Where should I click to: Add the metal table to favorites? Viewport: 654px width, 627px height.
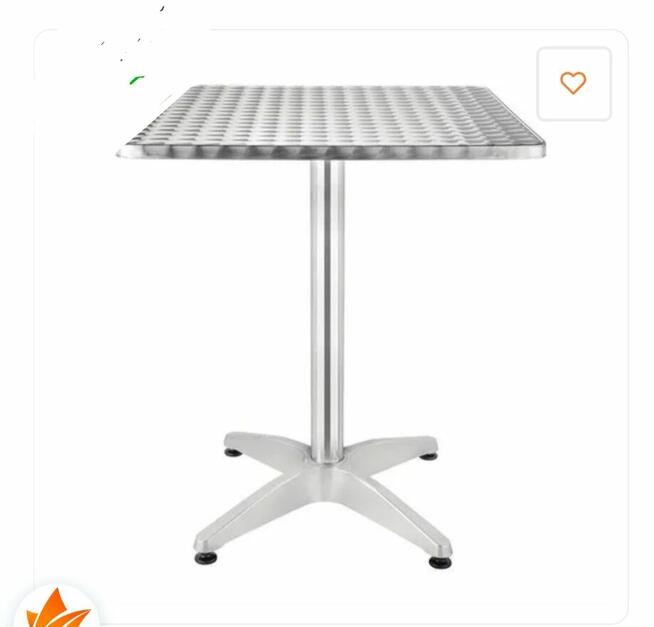pyautogui.click(x=573, y=83)
